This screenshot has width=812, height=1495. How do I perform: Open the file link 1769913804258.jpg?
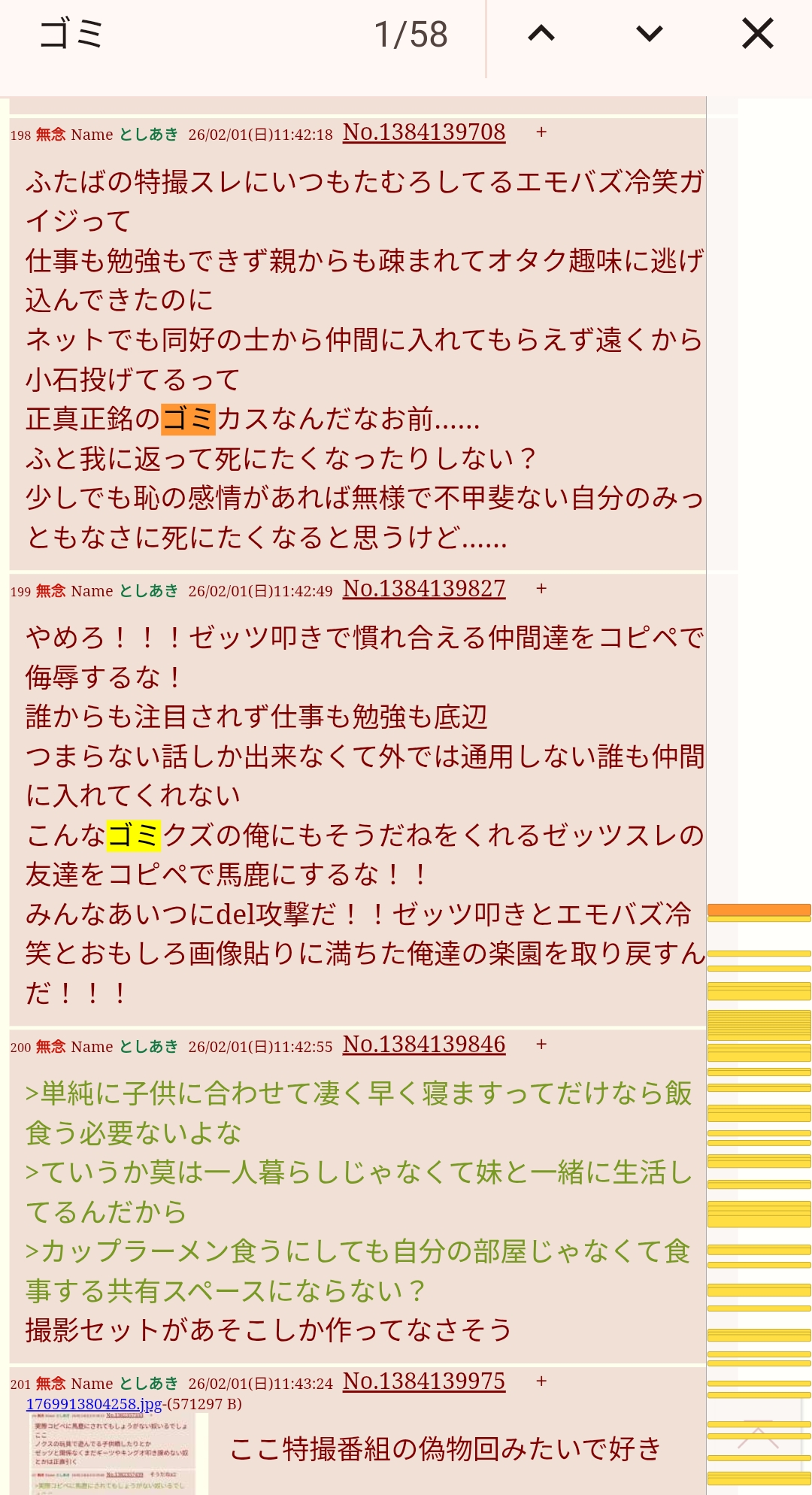(93, 1404)
